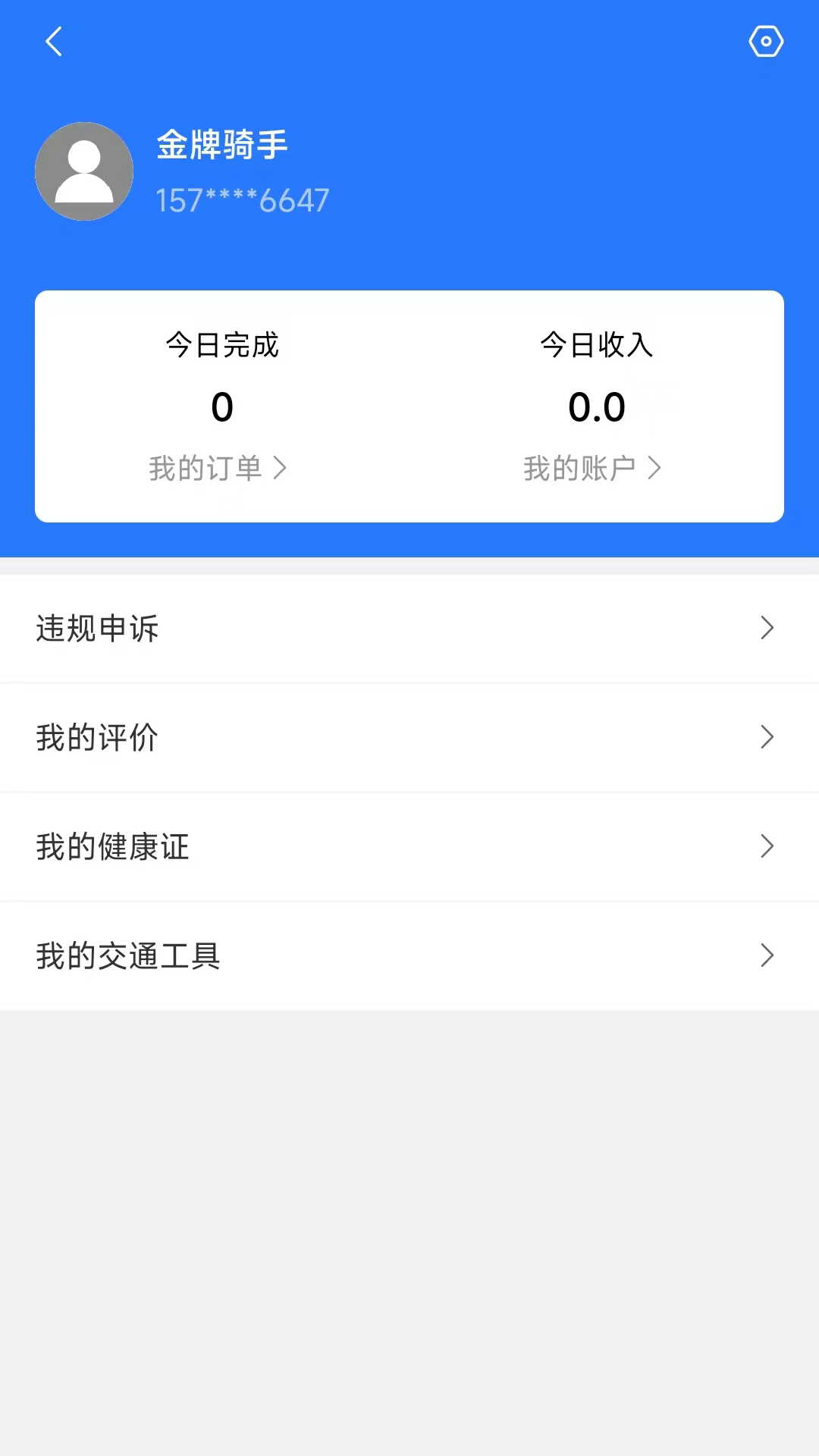This screenshot has height=1456, width=819.
Task: Select 我的交通工具 vehicle settings
Action: click(x=409, y=956)
